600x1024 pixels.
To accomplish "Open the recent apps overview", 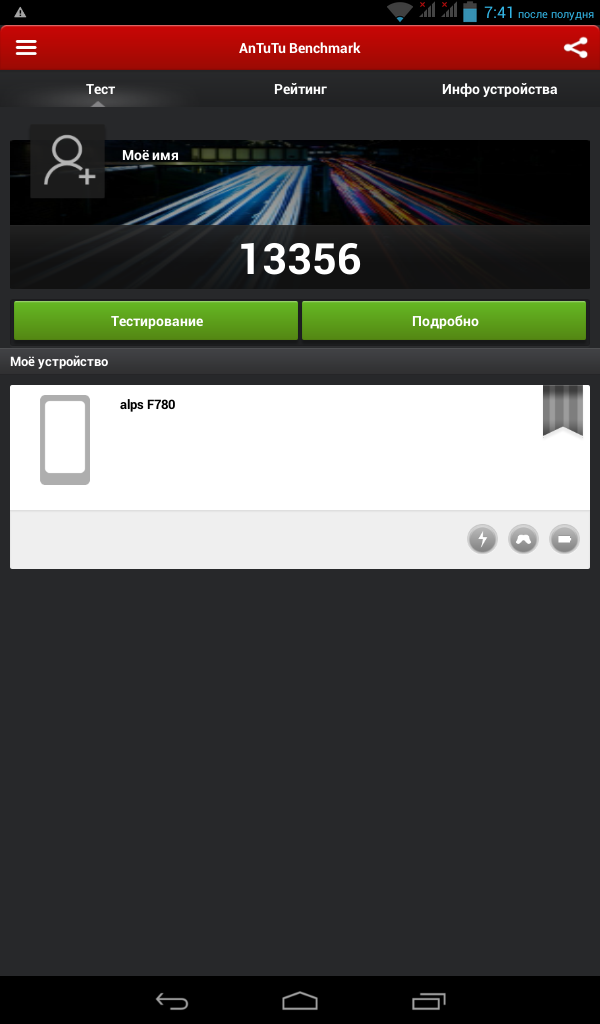I will coord(429,1000).
